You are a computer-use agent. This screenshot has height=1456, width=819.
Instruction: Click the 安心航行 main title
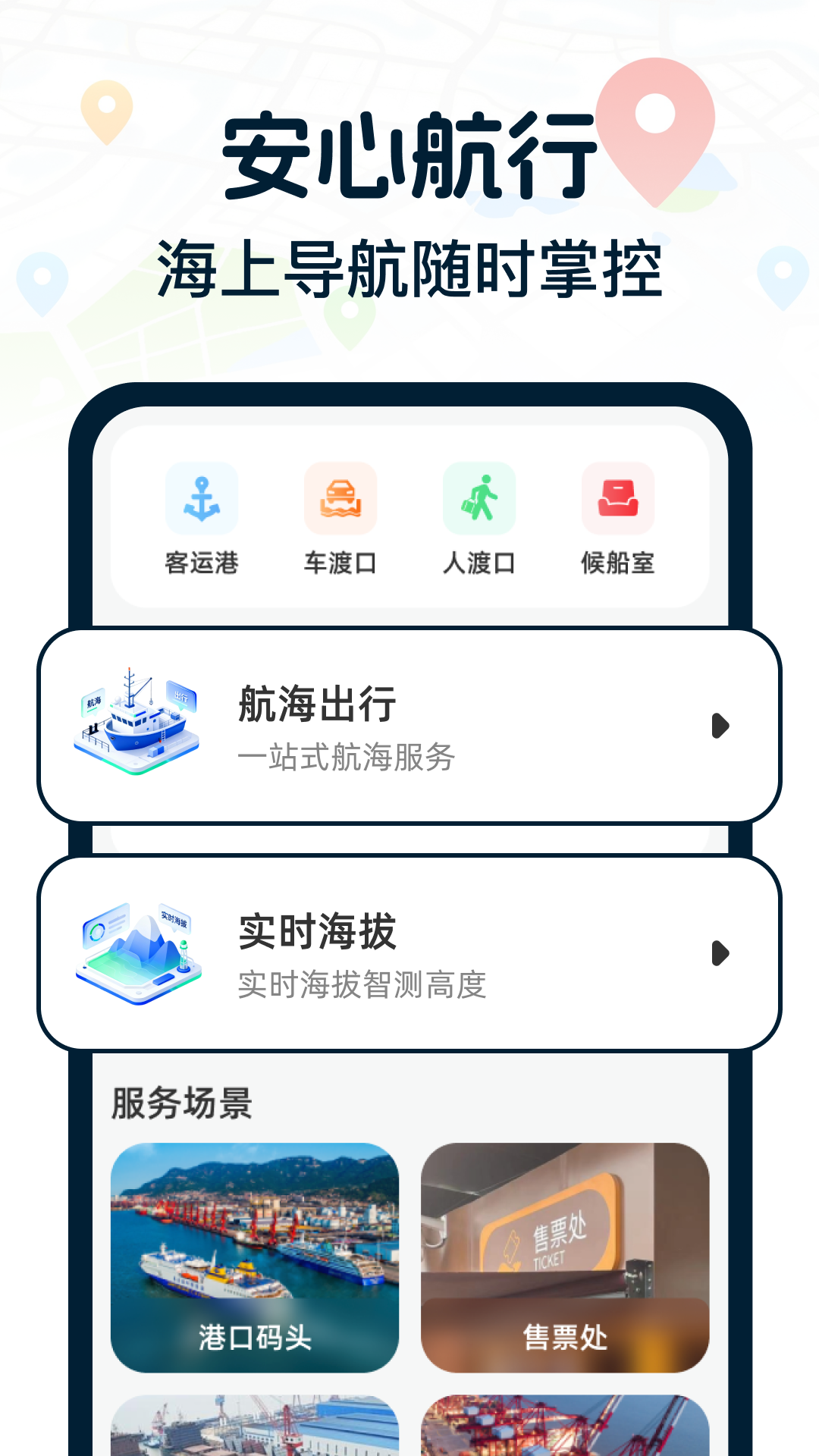[x=409, y=155]
